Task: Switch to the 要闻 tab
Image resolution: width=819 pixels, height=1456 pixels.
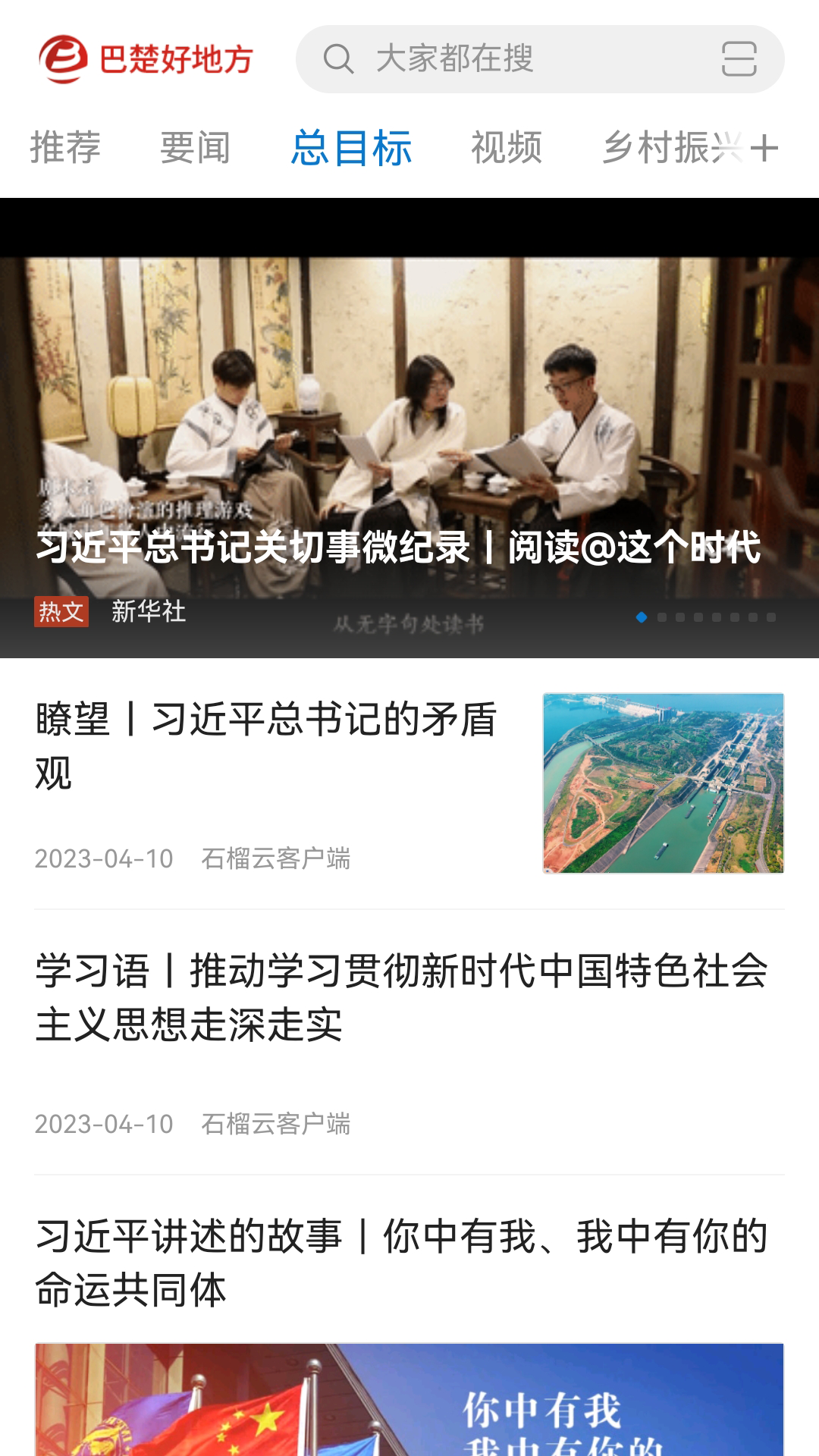Action: [195, 147]
